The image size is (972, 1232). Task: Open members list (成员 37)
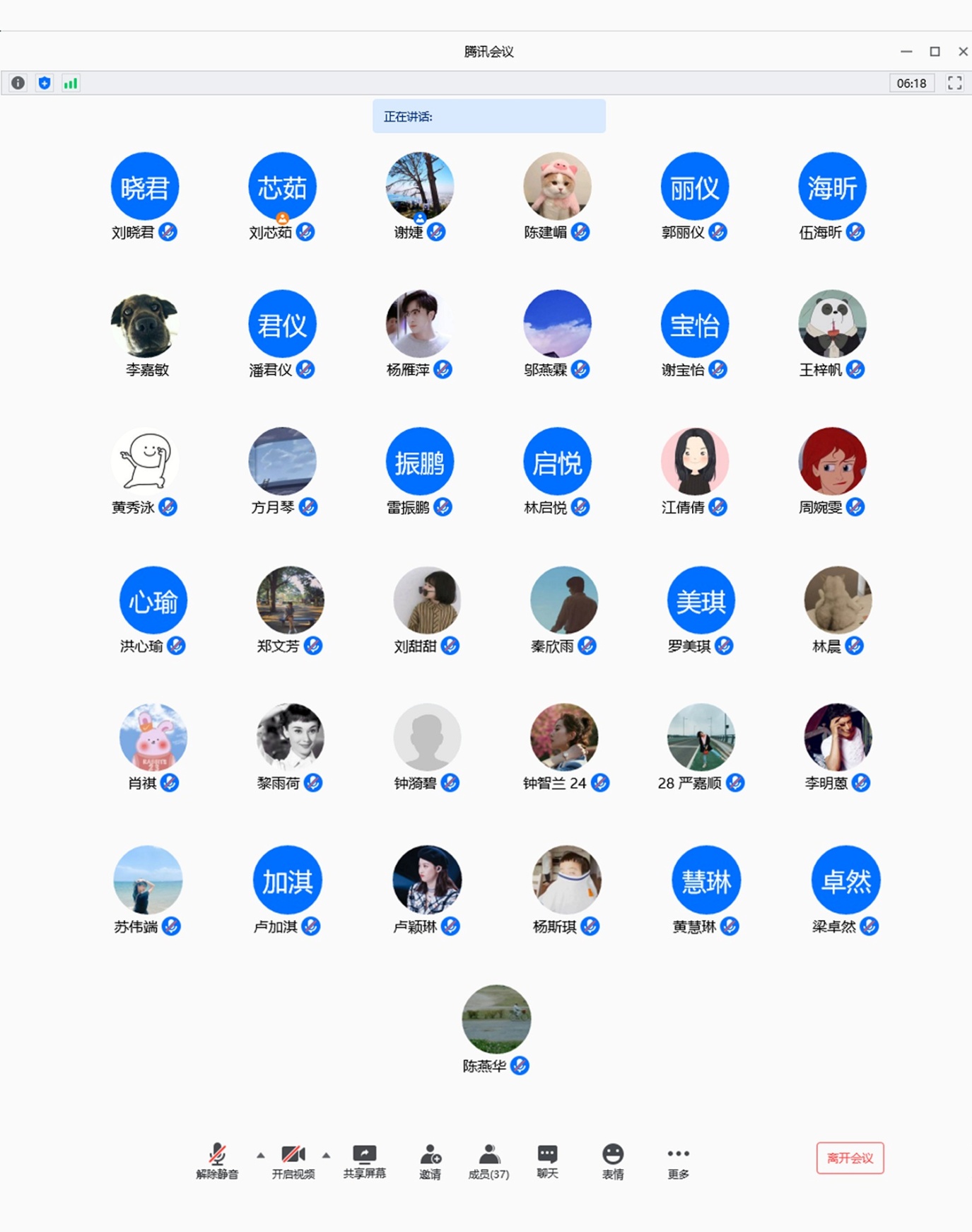(488, 1160)
